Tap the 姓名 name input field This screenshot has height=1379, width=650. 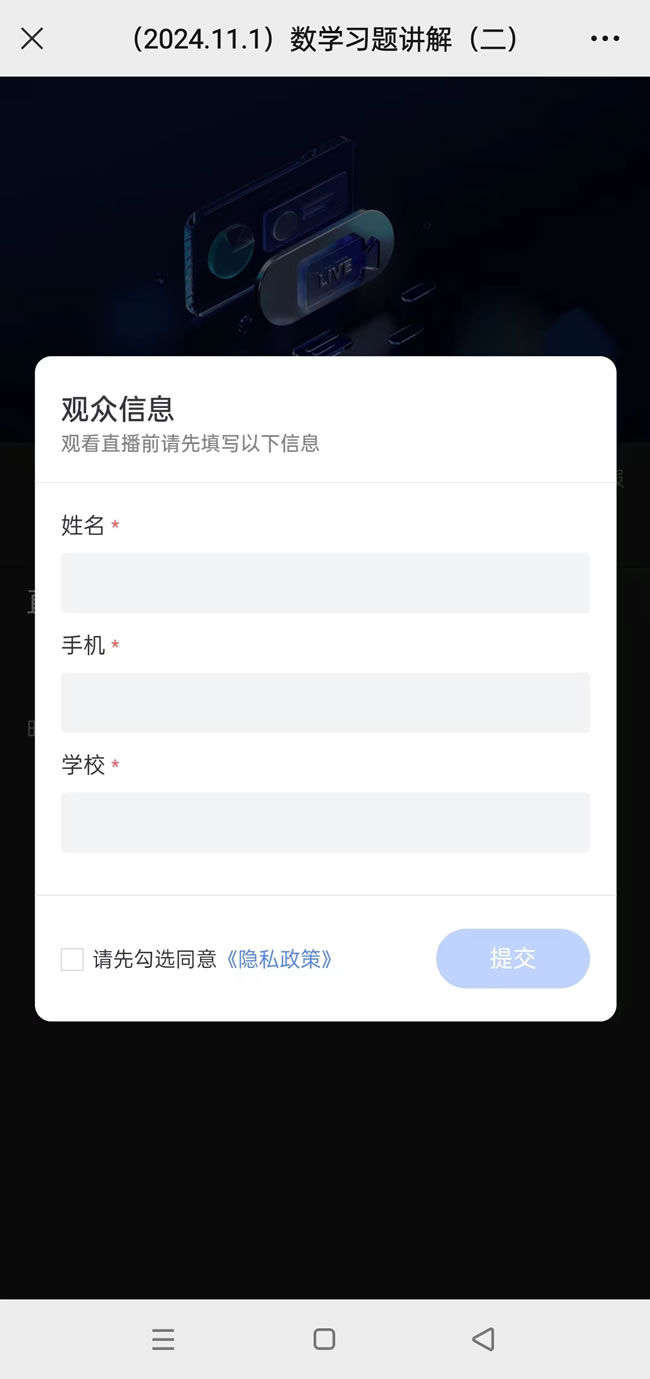tap(325, 582)
